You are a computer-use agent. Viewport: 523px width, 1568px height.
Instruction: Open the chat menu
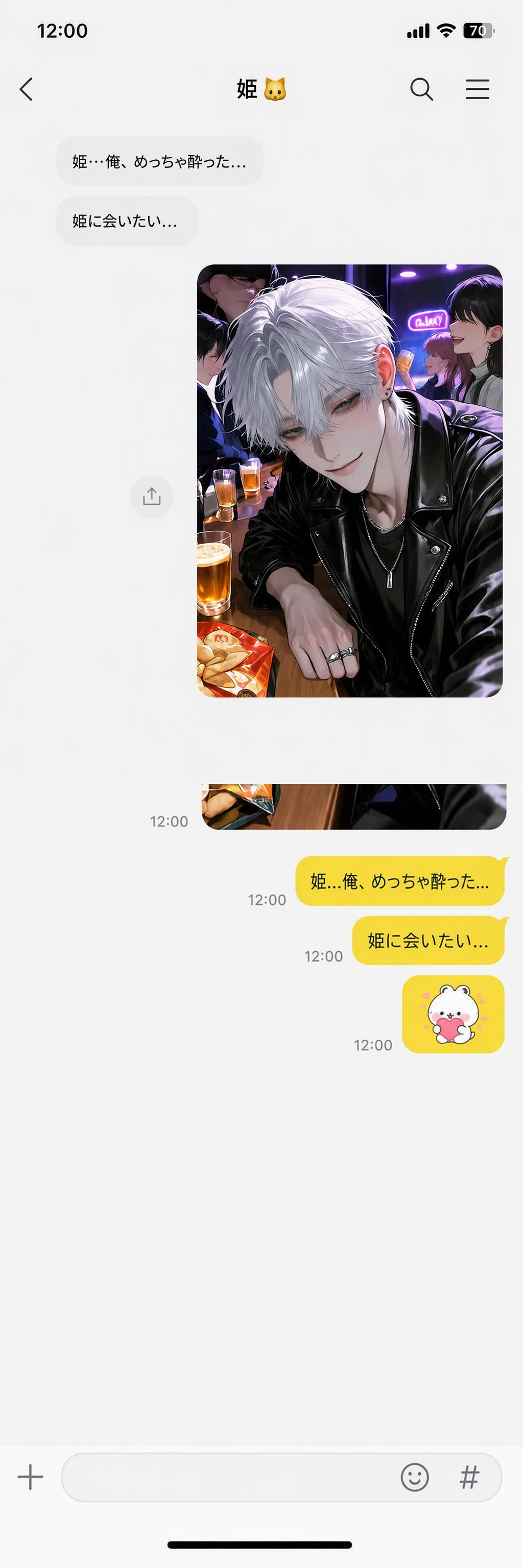click(x=478, y=89)
